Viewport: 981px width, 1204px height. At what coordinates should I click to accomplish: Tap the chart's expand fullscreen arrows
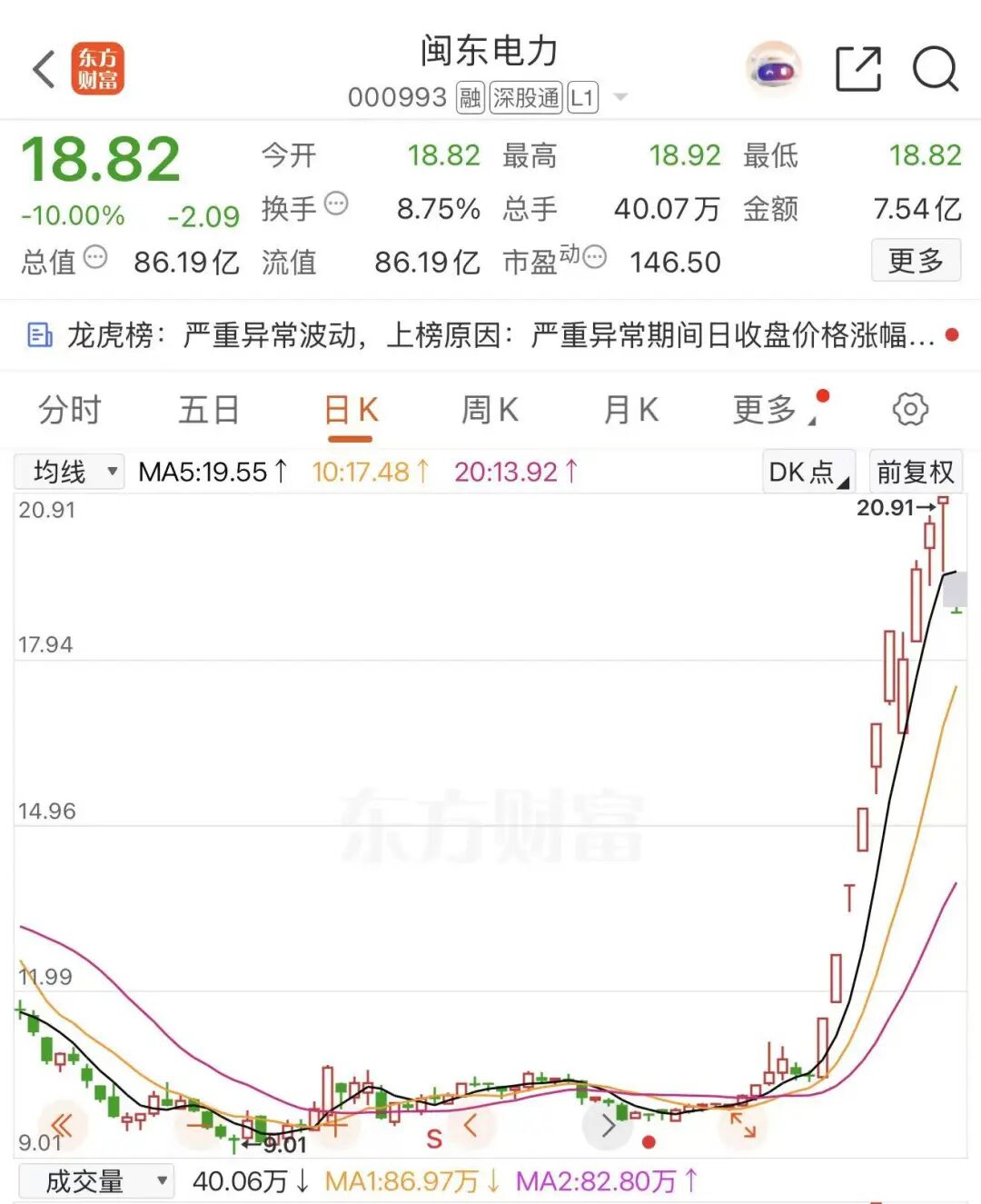pos(743,1125)
